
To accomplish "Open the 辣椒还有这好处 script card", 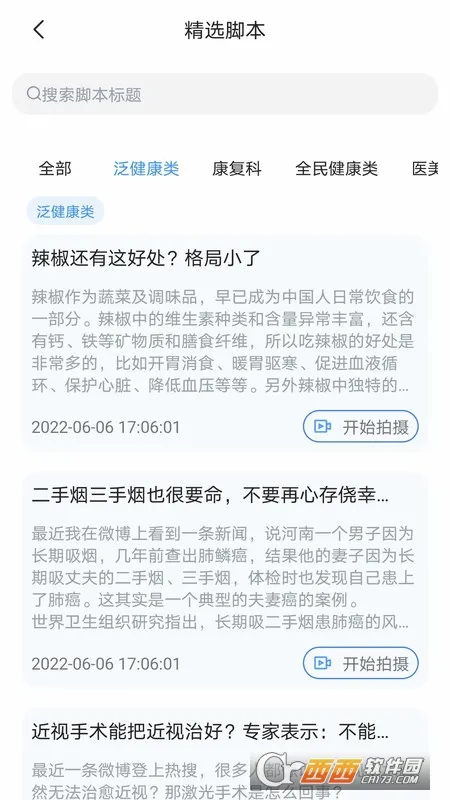I will point(224,343).
